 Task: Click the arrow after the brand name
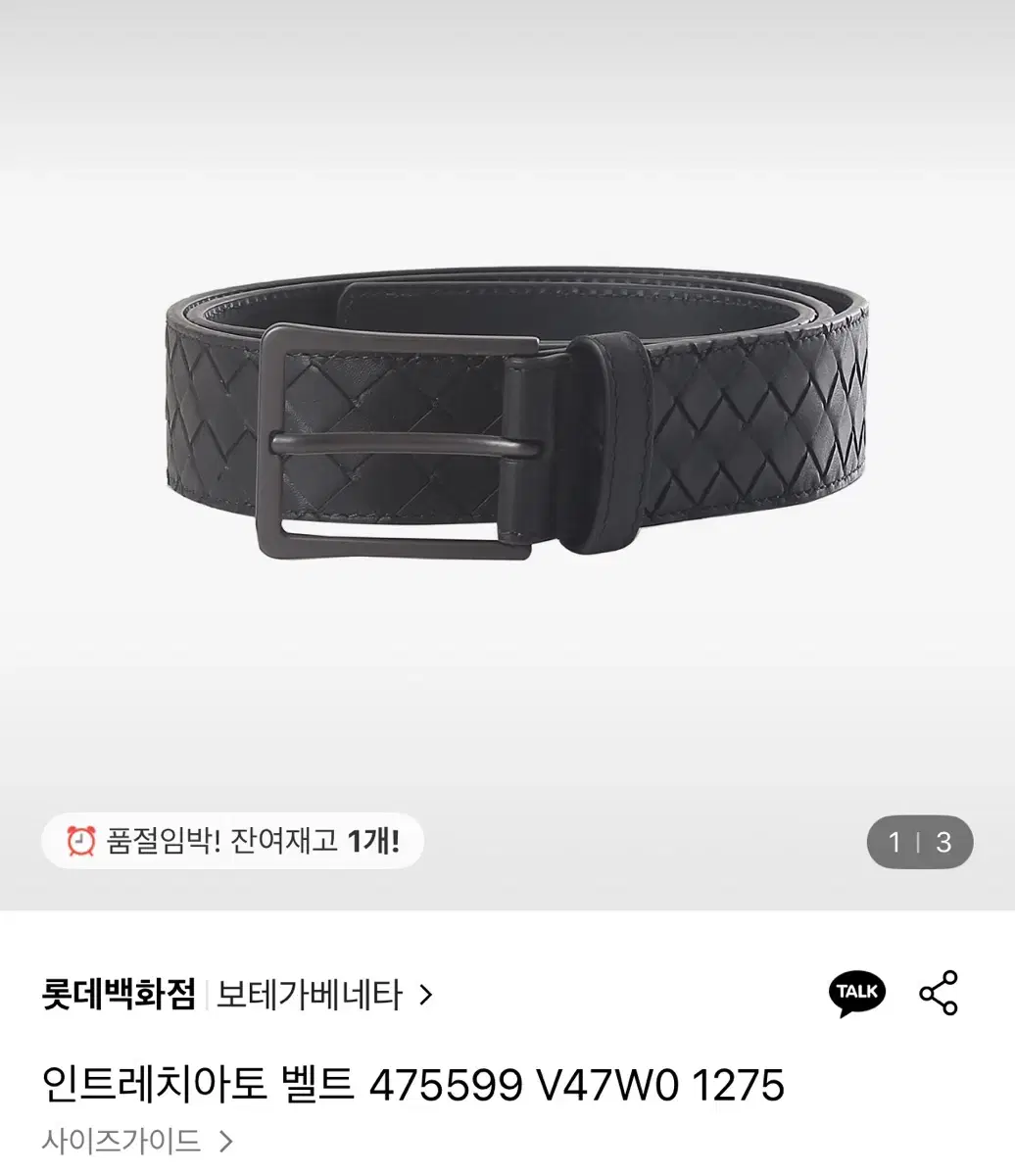[x=425, y=994]
